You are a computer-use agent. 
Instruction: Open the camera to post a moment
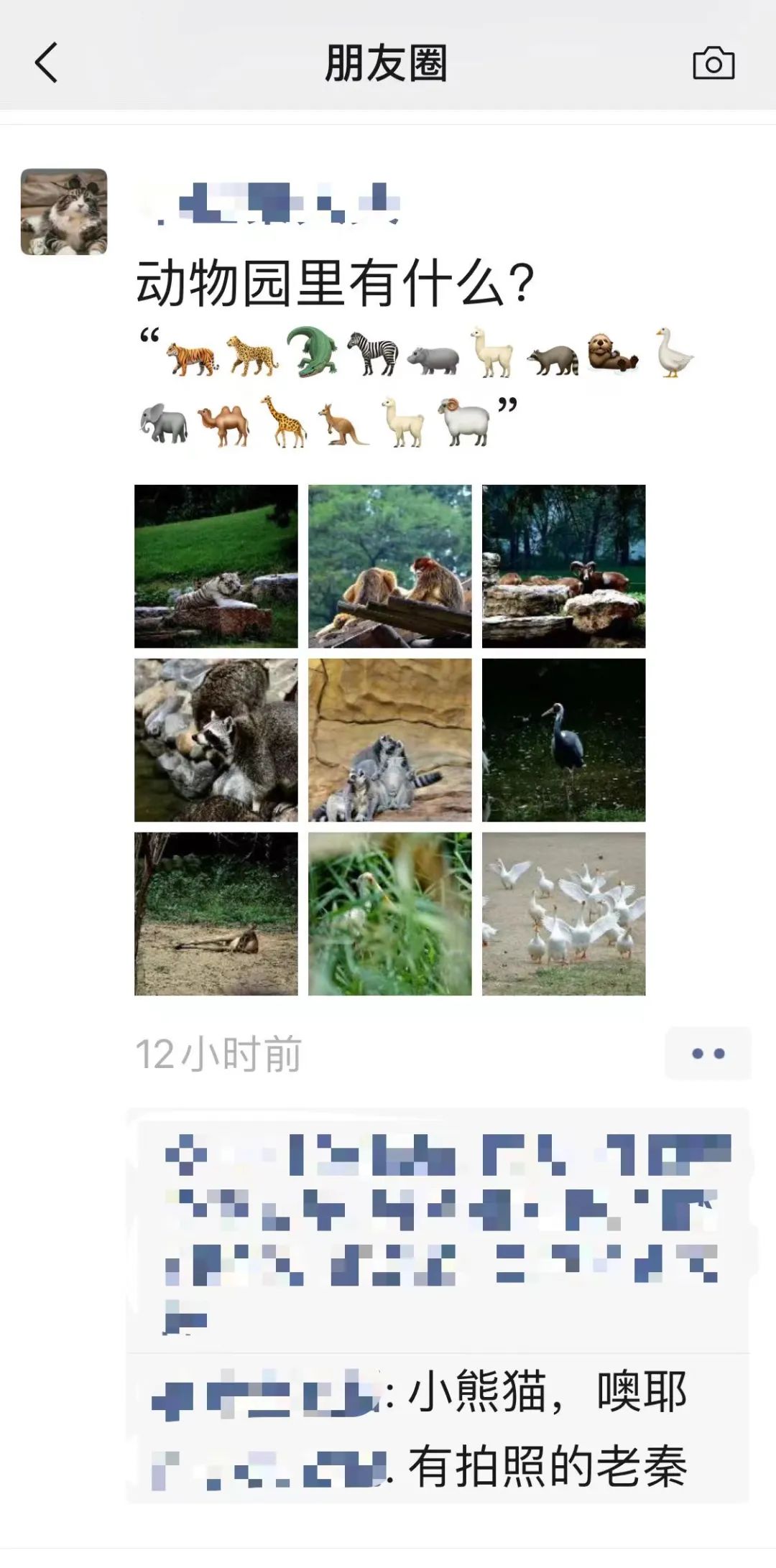tap(713, 63)
